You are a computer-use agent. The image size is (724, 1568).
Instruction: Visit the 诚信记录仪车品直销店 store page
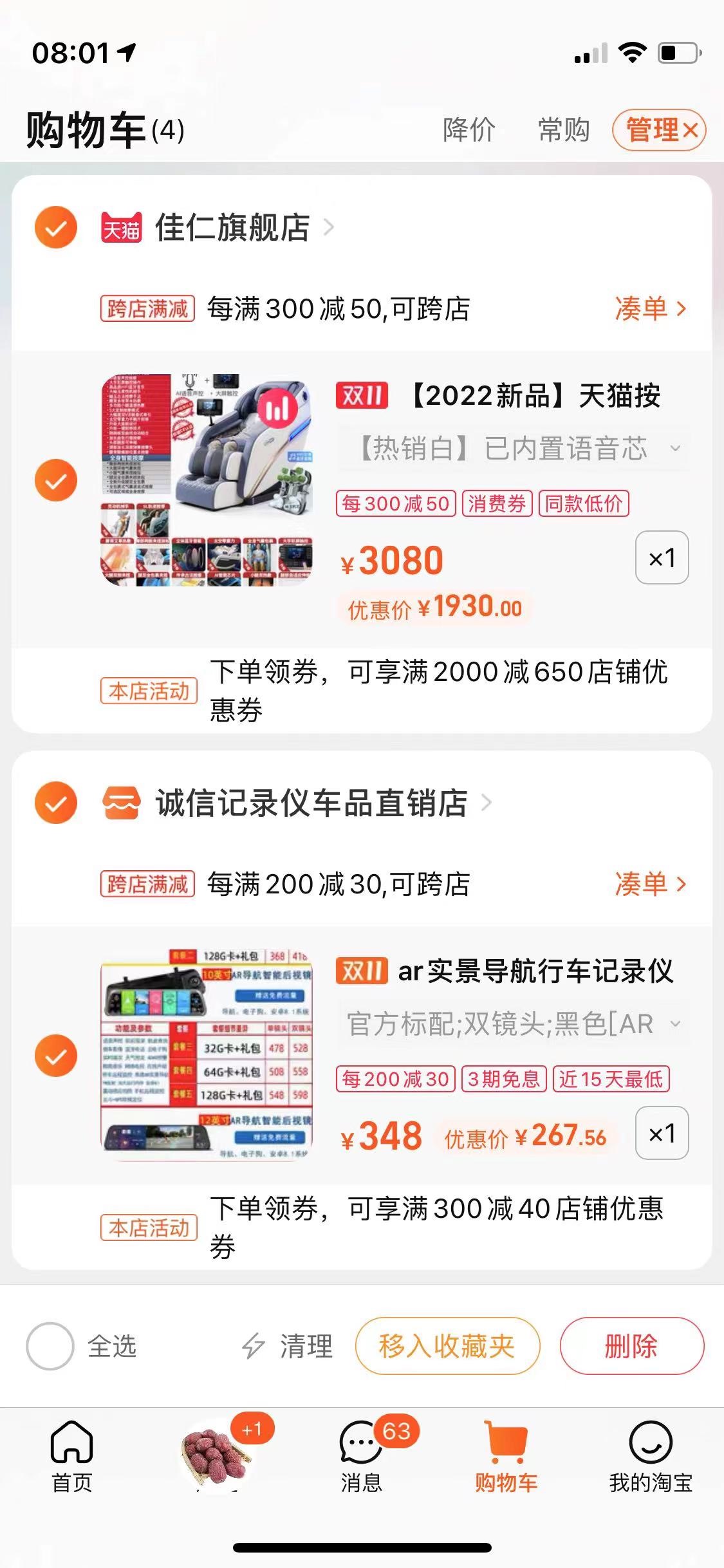point(311,803)
